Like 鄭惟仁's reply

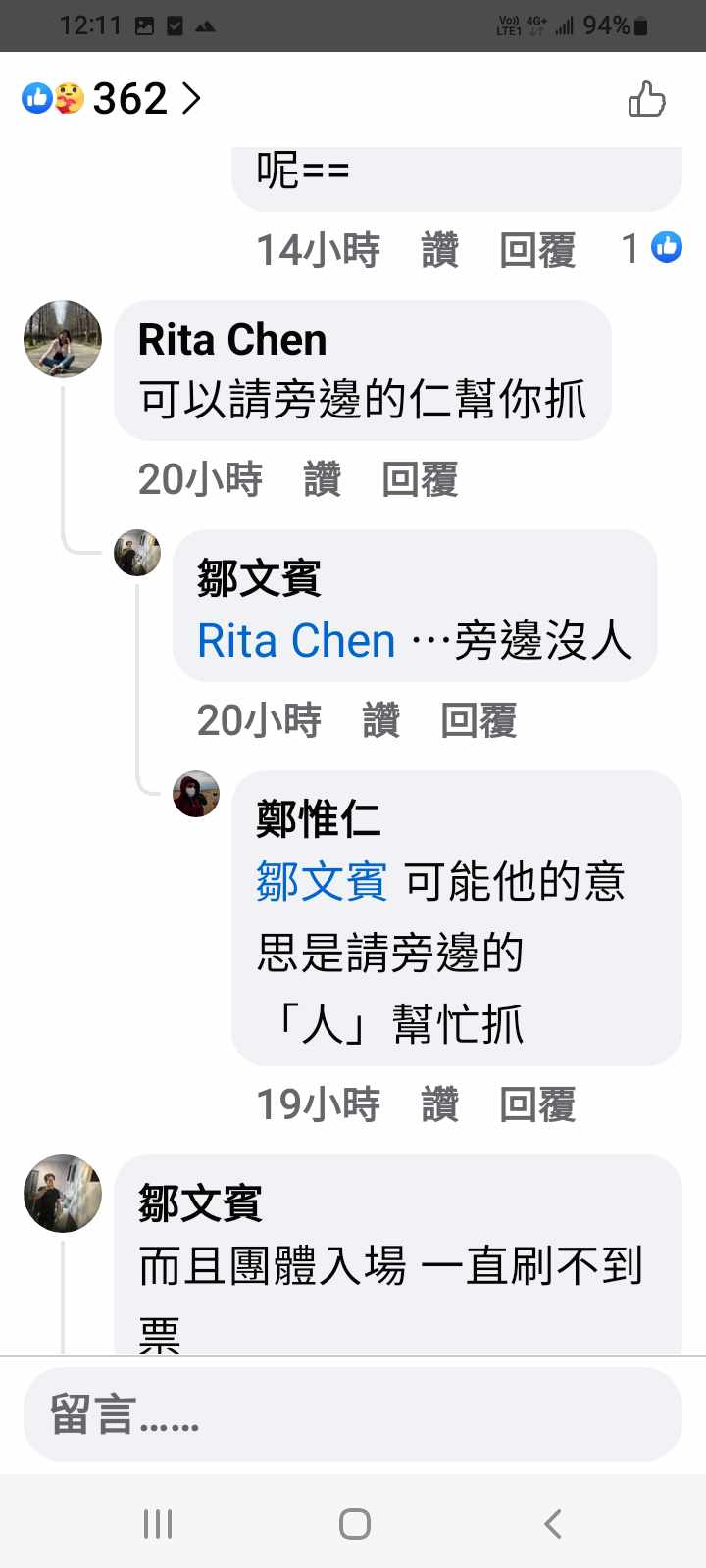(x=439, y=1105)
